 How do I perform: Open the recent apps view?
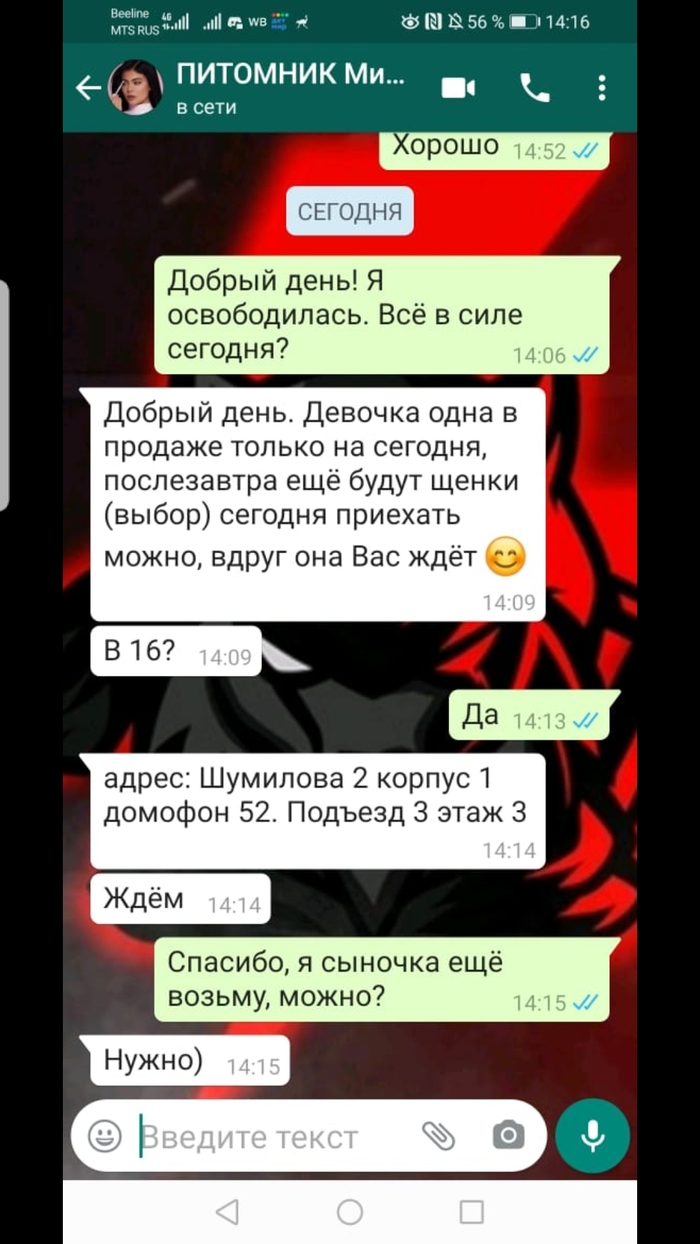472,1212
